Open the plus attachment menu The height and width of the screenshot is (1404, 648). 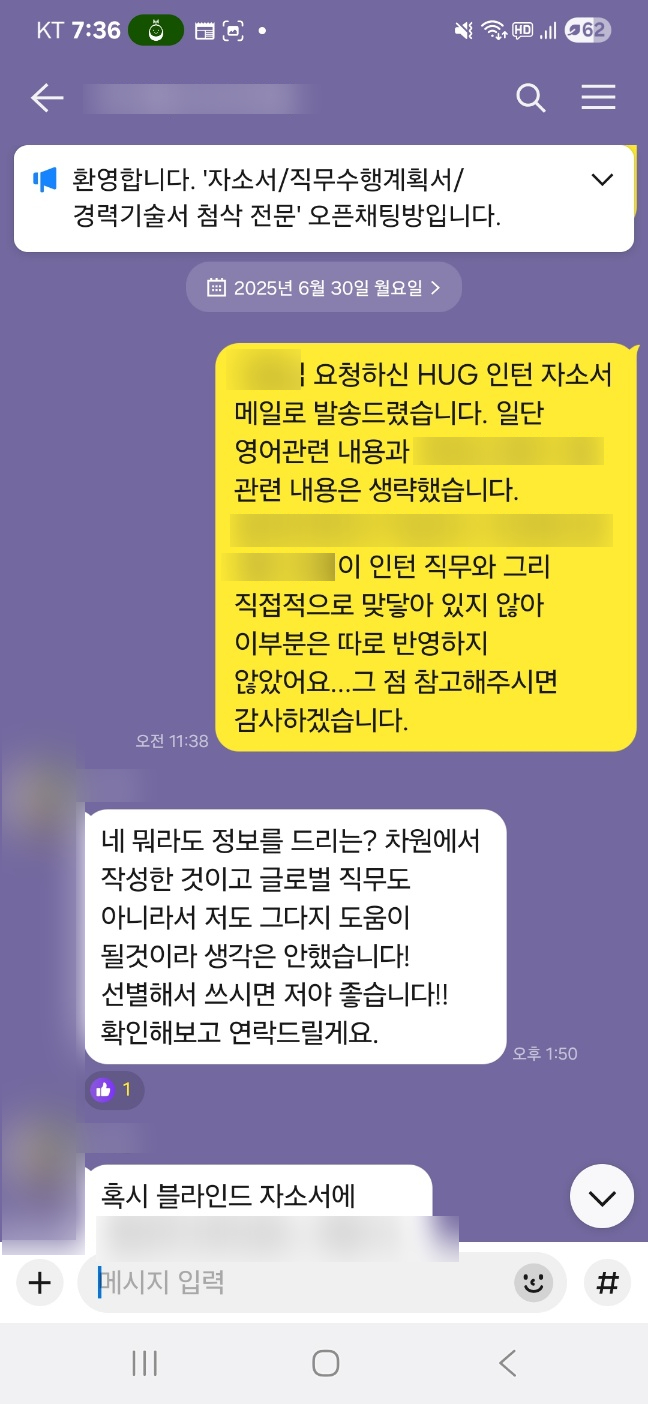pyautogui.click(x=39, y=1283)
